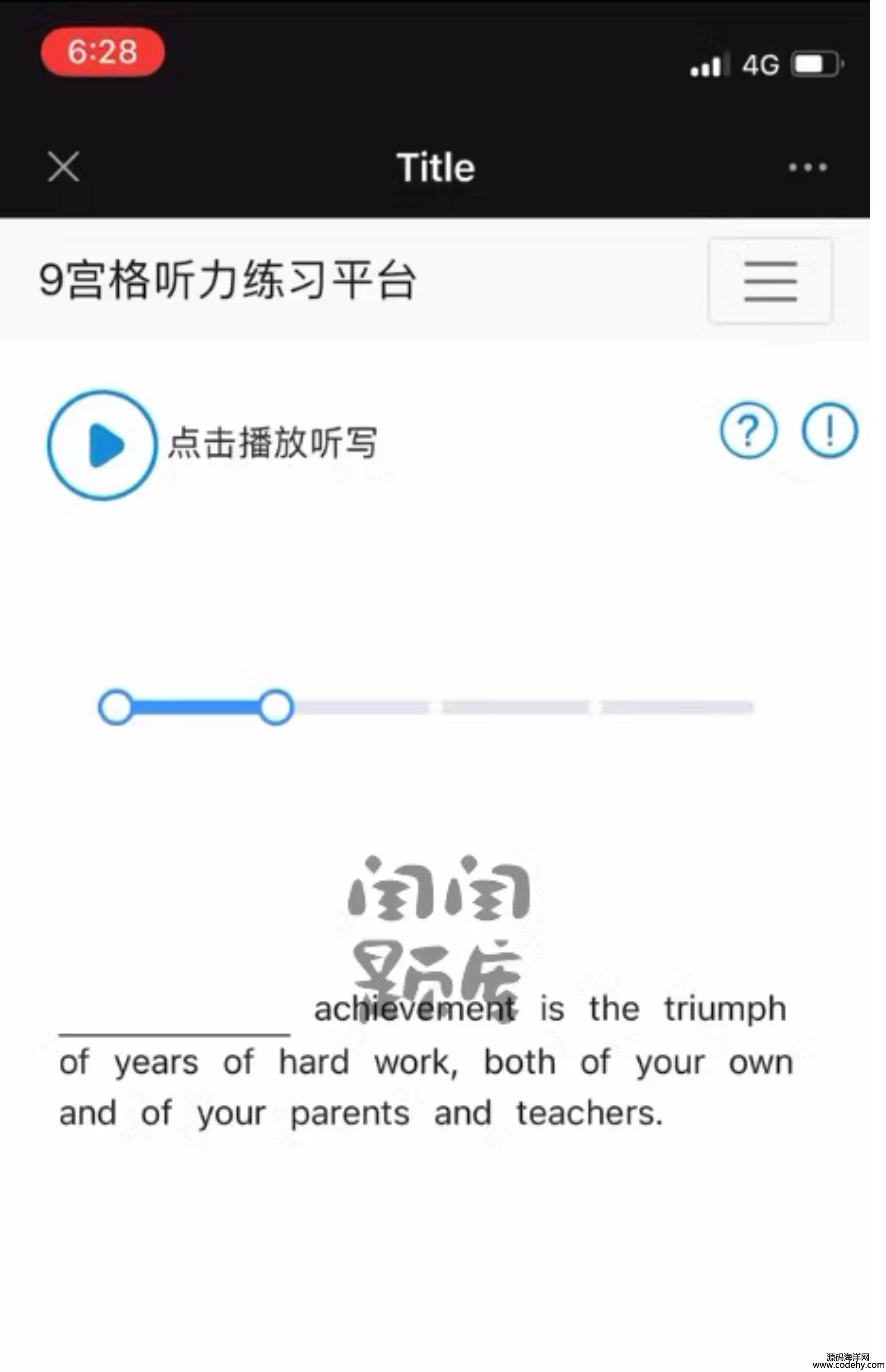Close the page with the X icon
Screen dimensions: 886x1372
(63, 167)
